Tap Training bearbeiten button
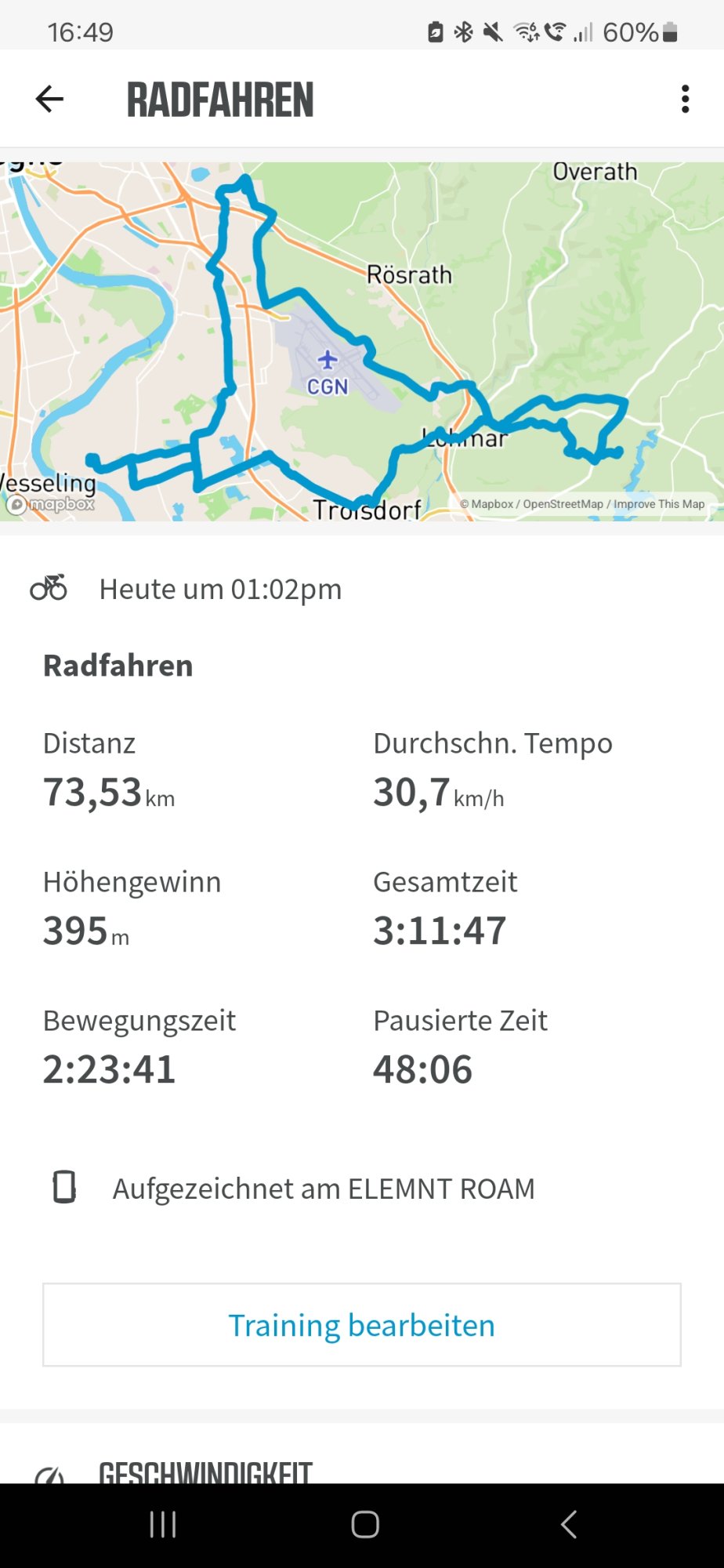This screenshot has width=724, height=1568. click(x=361, y=1325)
